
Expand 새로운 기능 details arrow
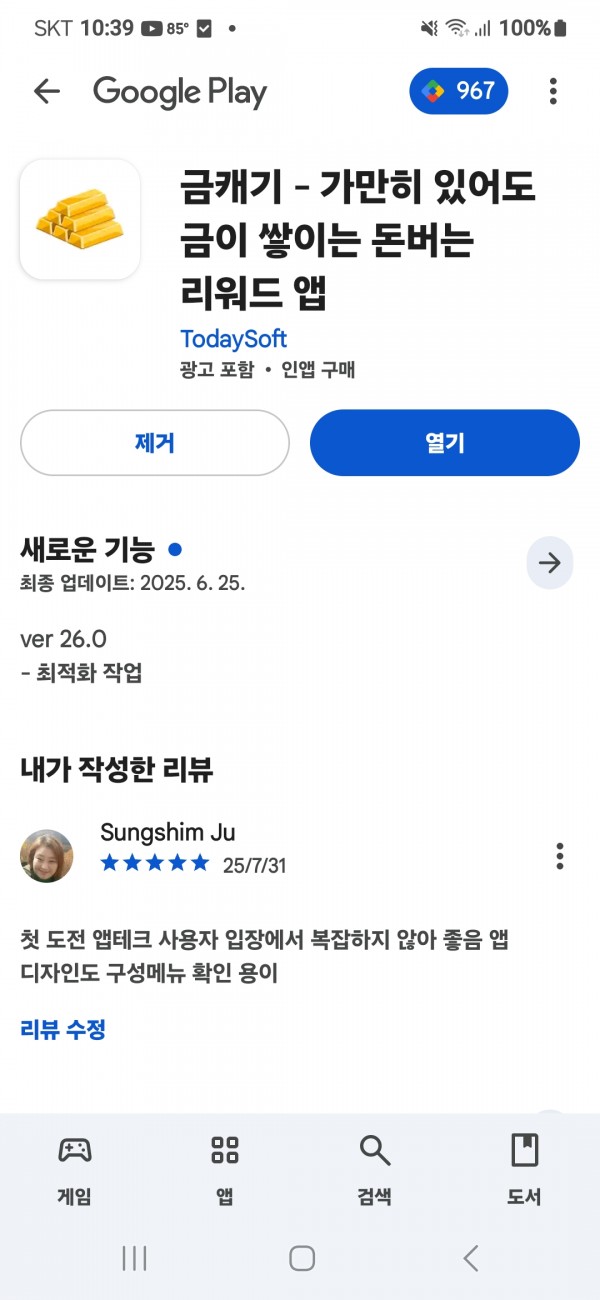(550, 563)
